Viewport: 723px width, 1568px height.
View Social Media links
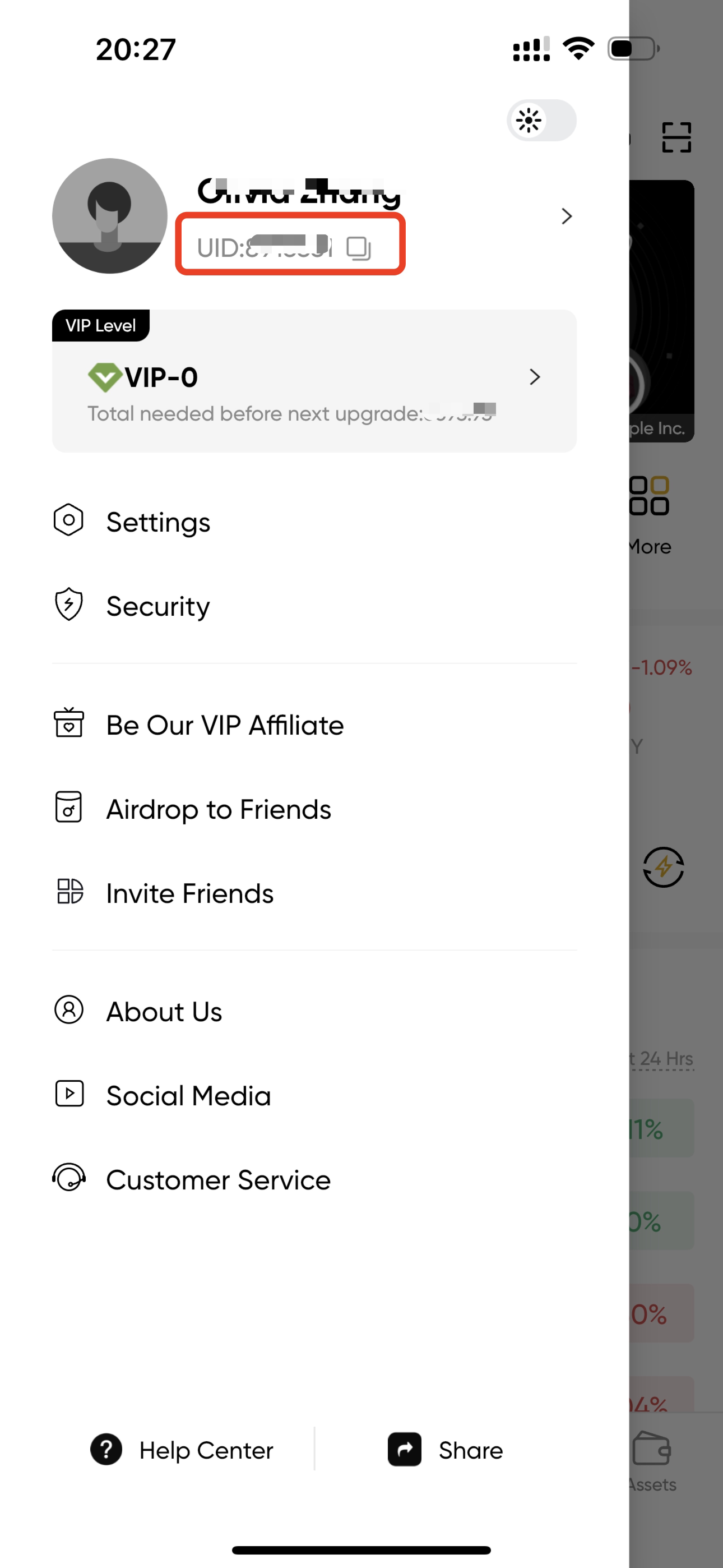point(314,1095)
